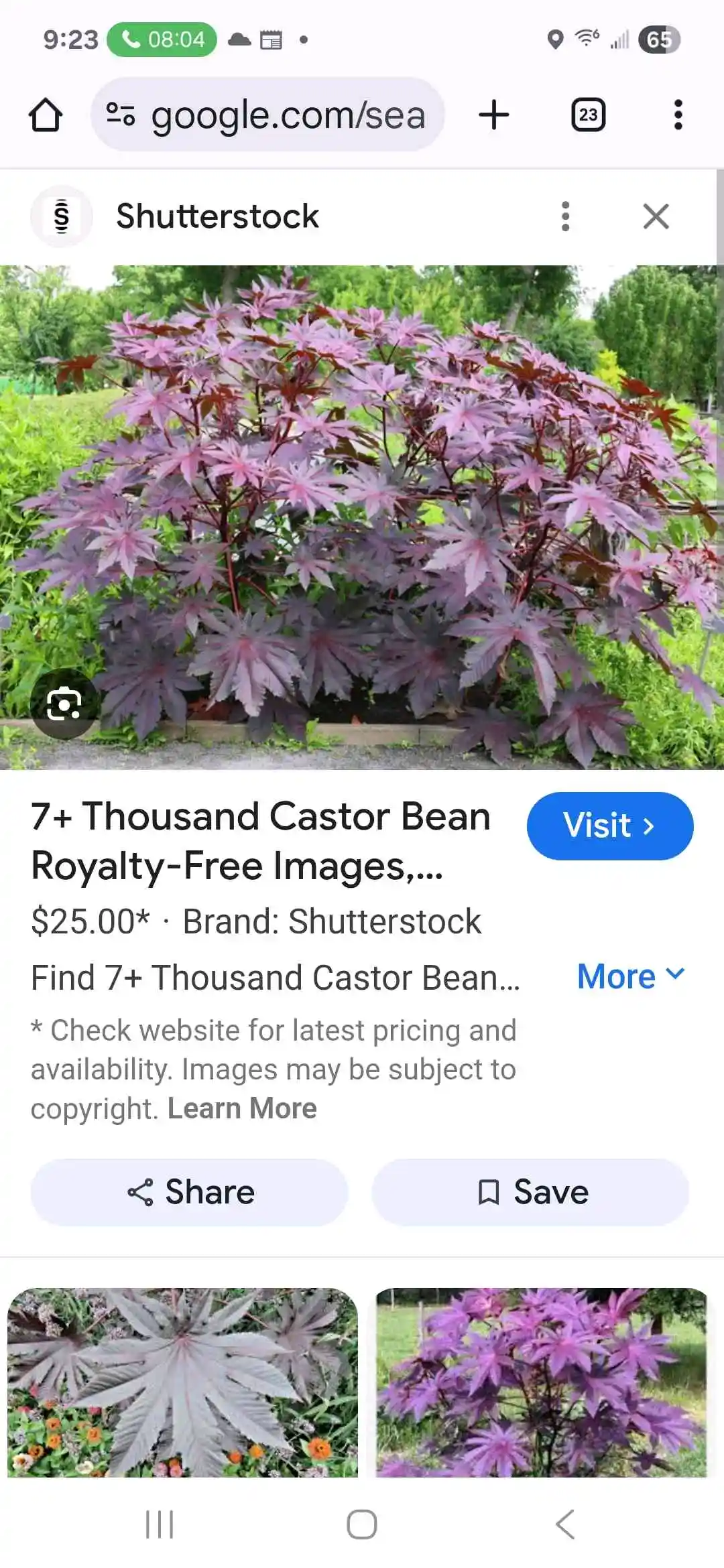Screen dimensions: 724x1568
Task: Close the Shutterstock image preview
Action: click(656, 216)
